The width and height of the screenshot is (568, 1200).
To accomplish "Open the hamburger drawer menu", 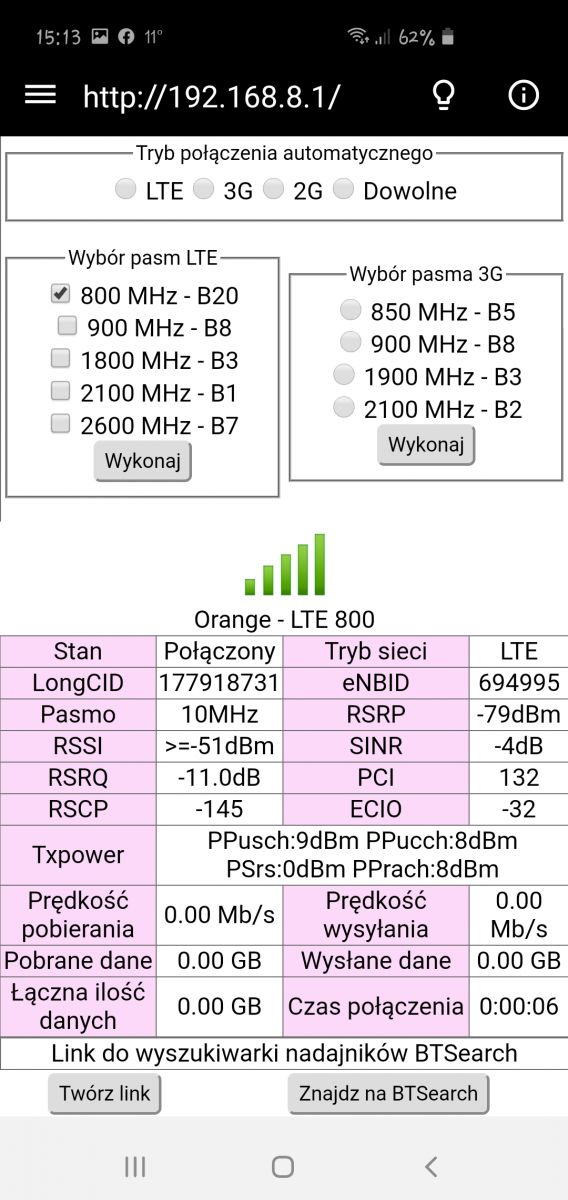I will (x=40, y=95).
